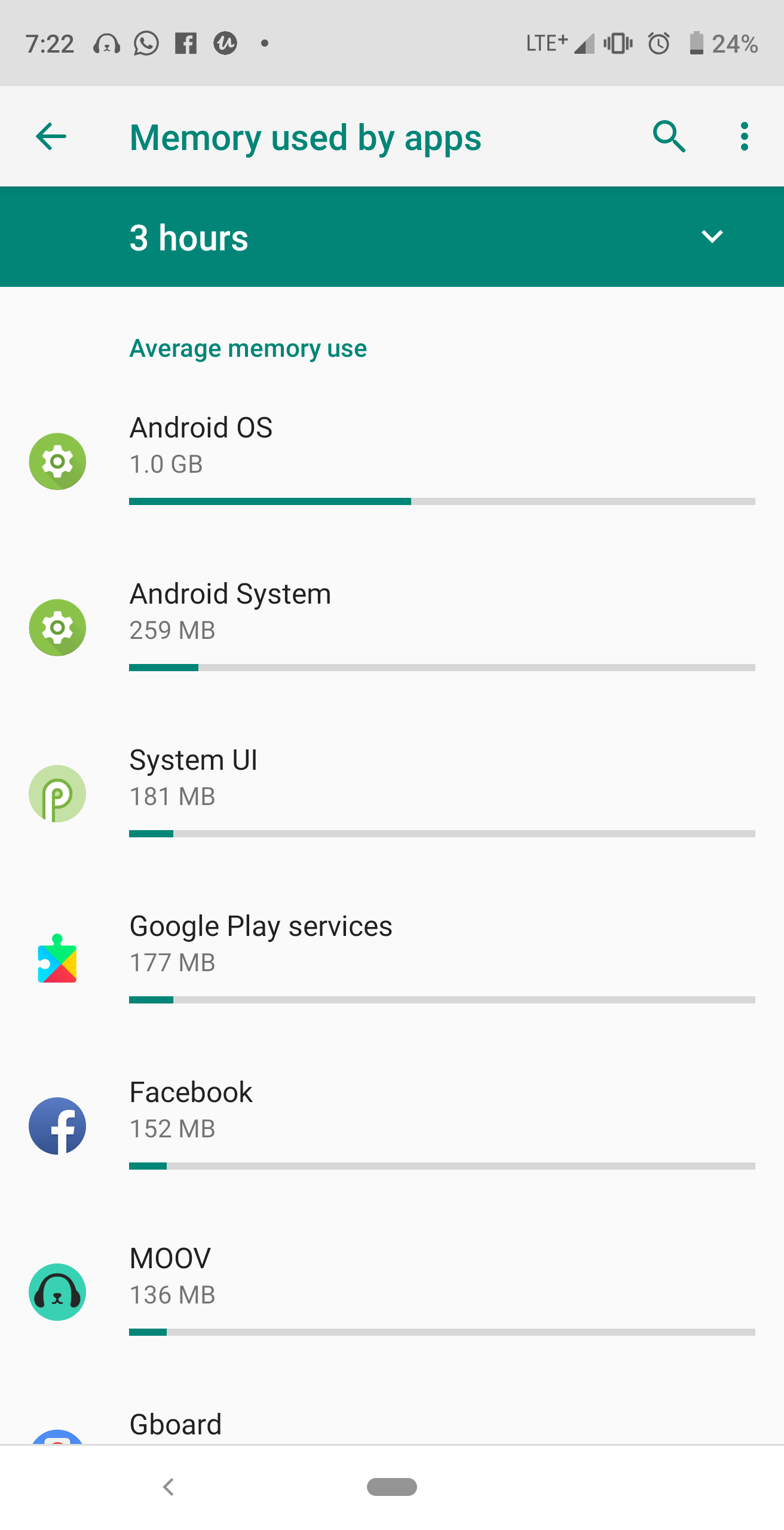Image resolution: width=784 pixels, height=1530 pixels.
Task: Open the three-dot overflow menu
Action: point(743,136)
